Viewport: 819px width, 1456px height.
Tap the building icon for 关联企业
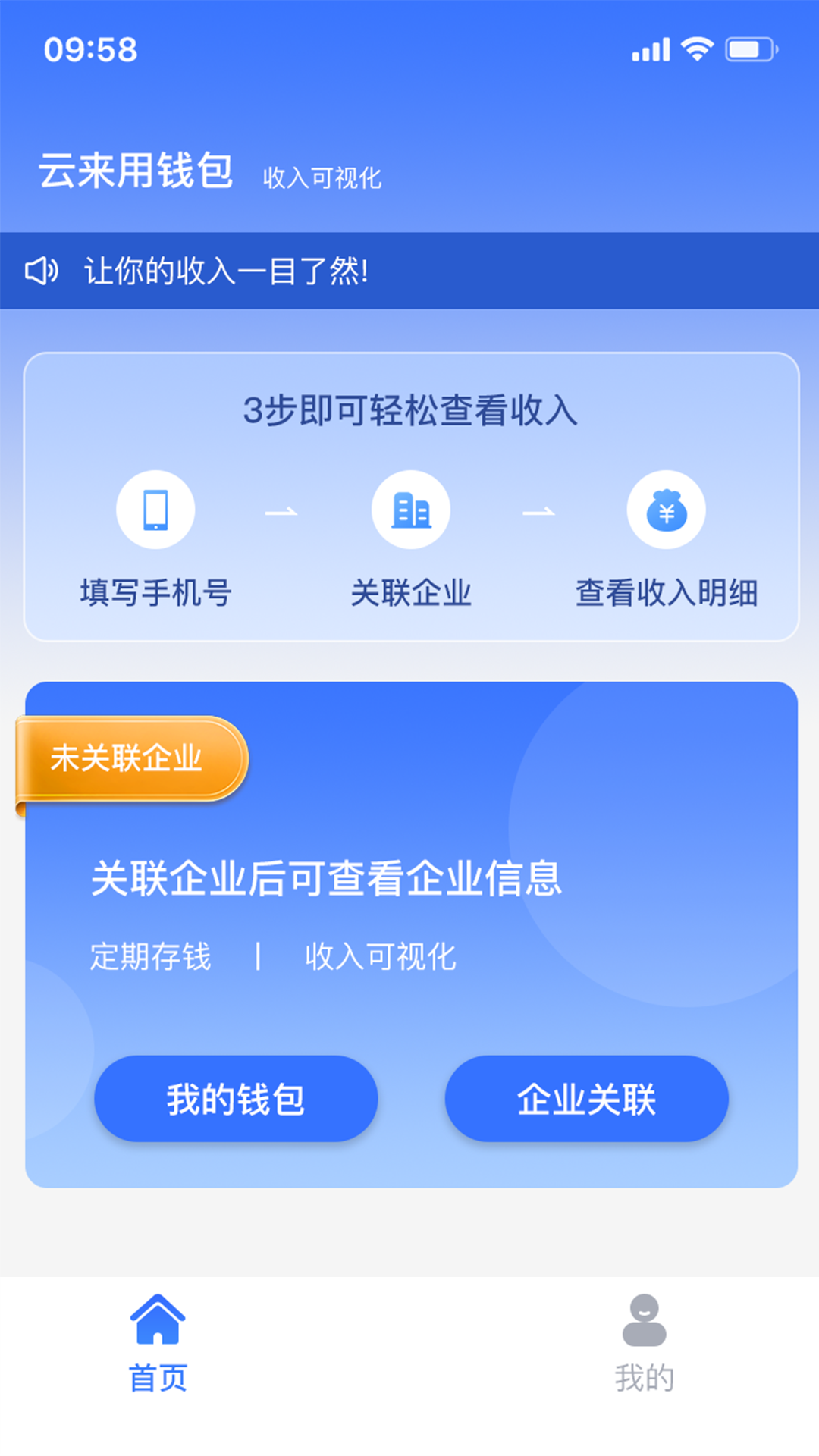coord(411,510)
